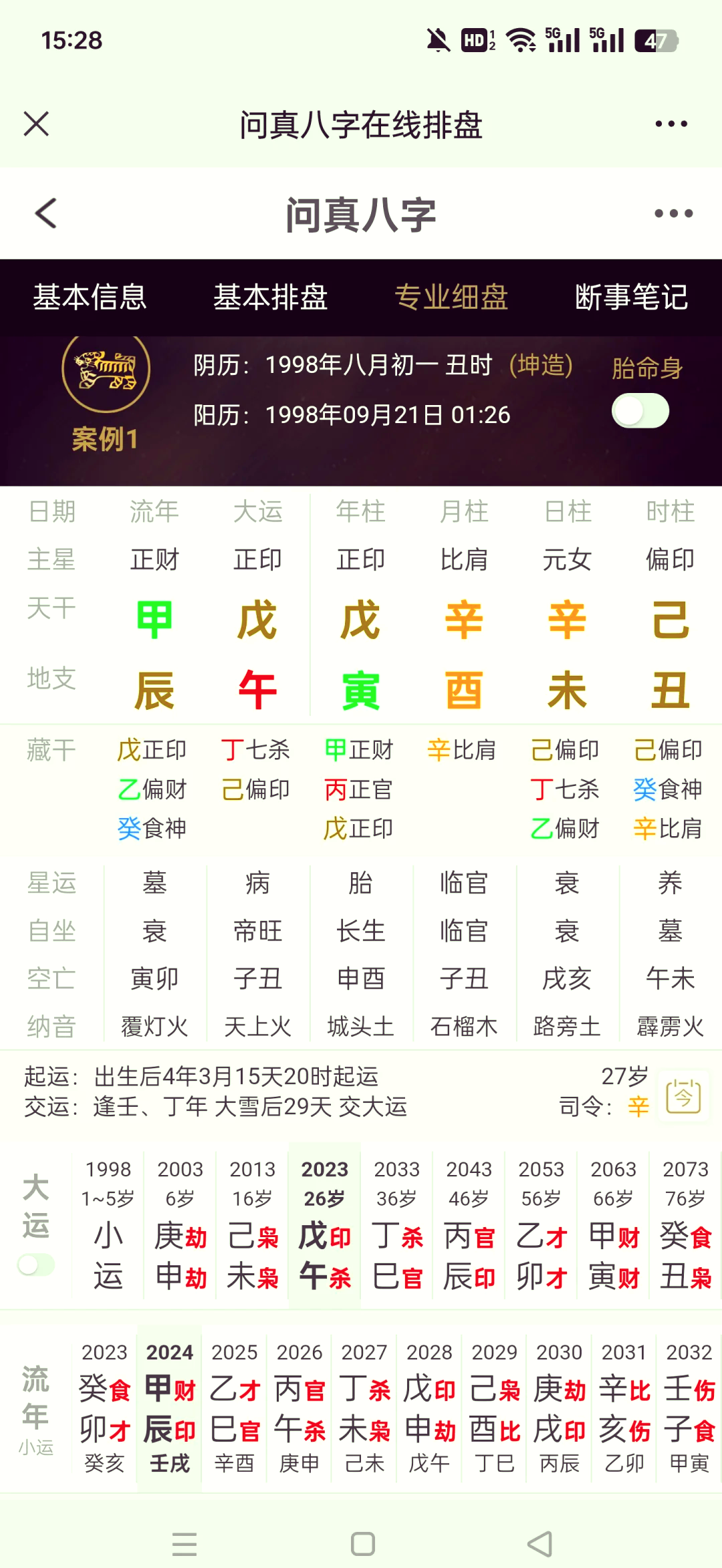Select the 2024 甲辰 流年 column
Viewport: 722px width, 1568px height.
pyautogui.click(x=168, y=1404)
